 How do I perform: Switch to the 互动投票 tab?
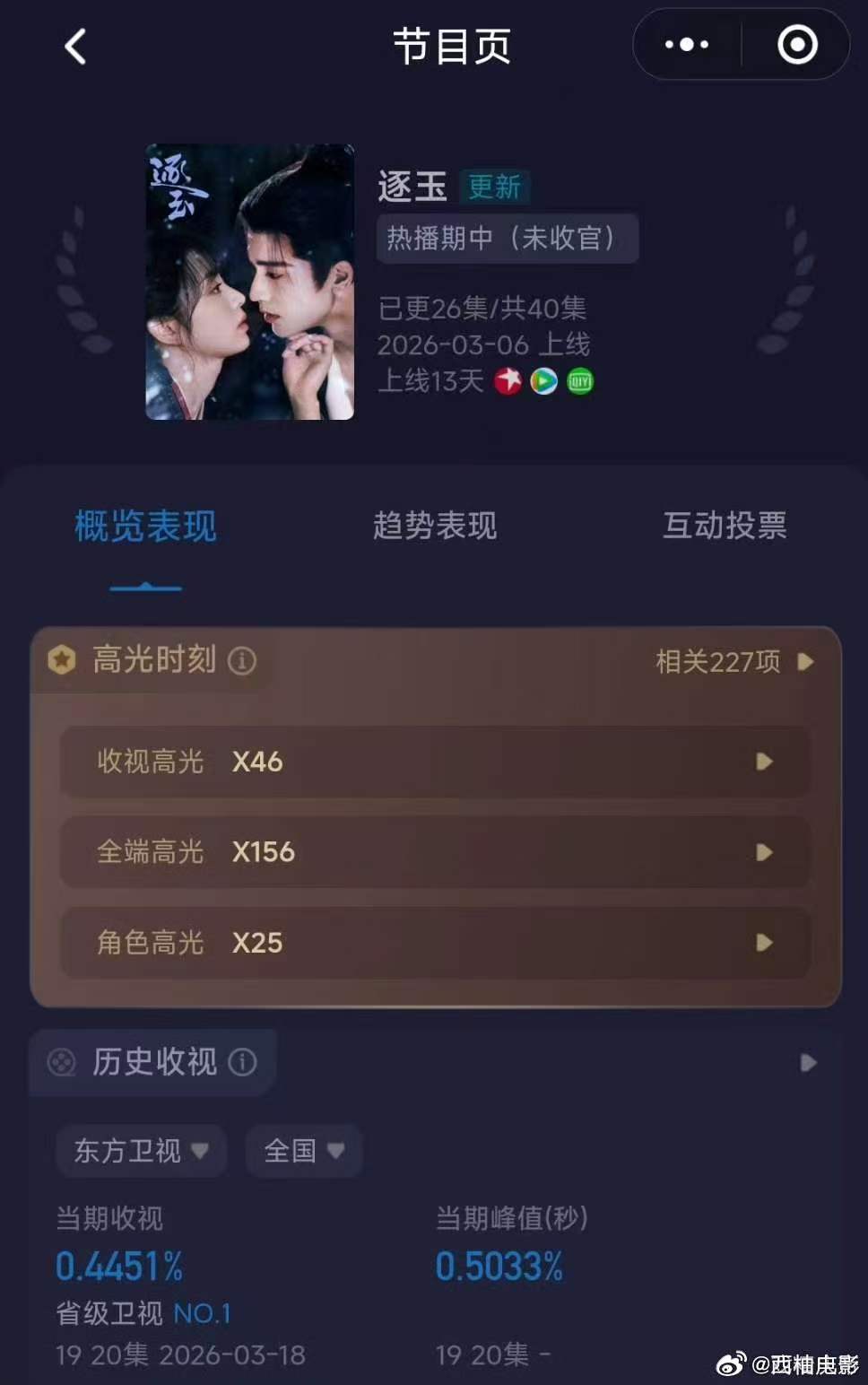click(x=725, y=527)
